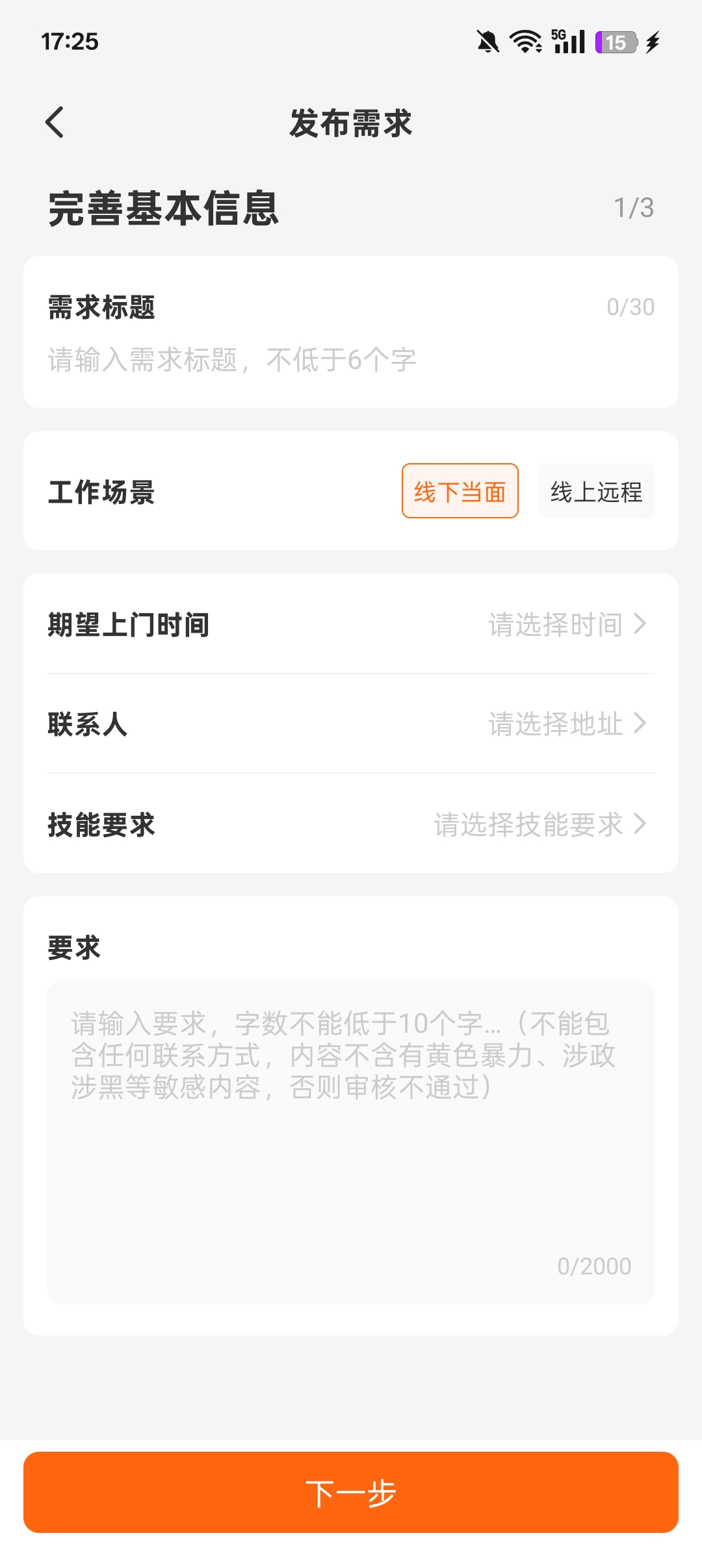
Task: Click the back arrow to exit 发布需求
Action: coord(55,123)
